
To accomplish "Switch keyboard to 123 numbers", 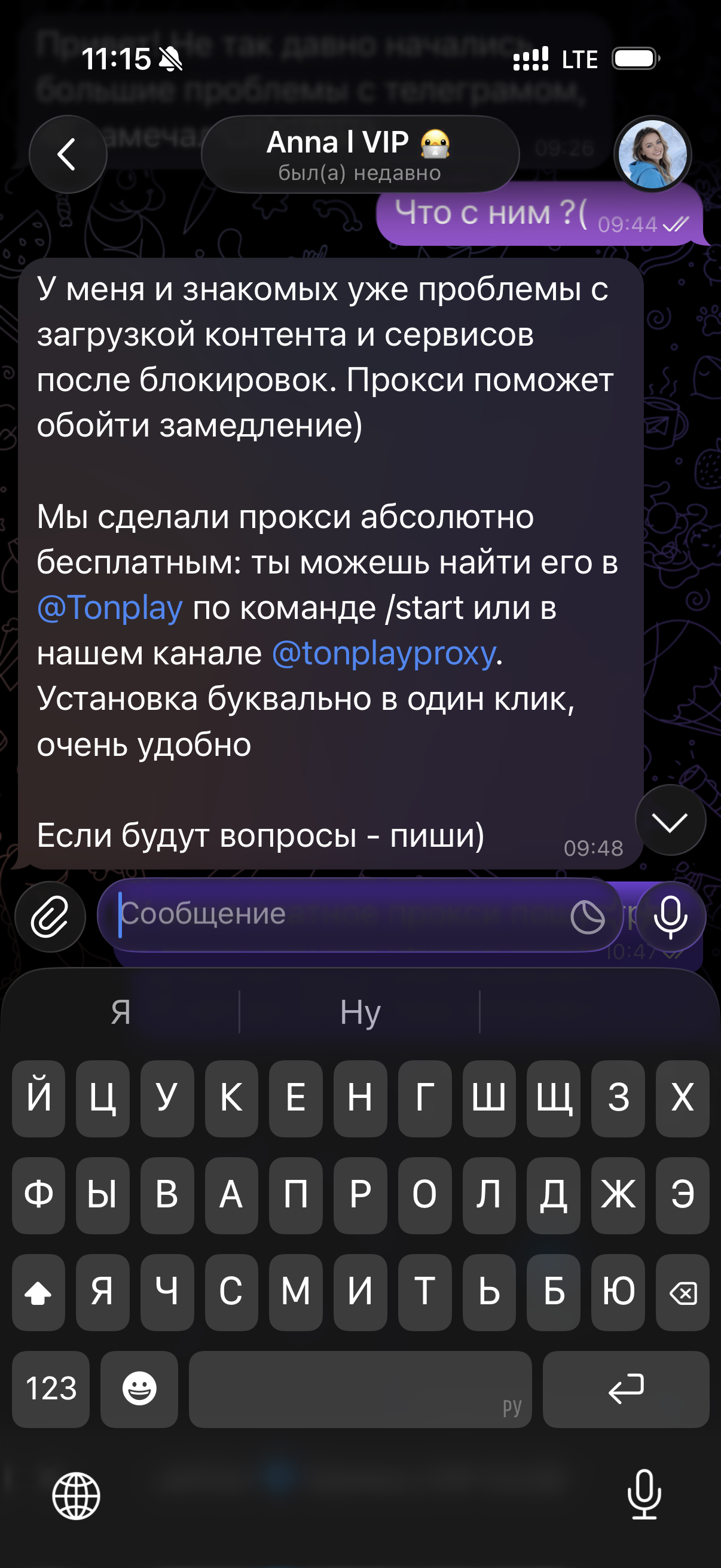I will (51, 1389).
